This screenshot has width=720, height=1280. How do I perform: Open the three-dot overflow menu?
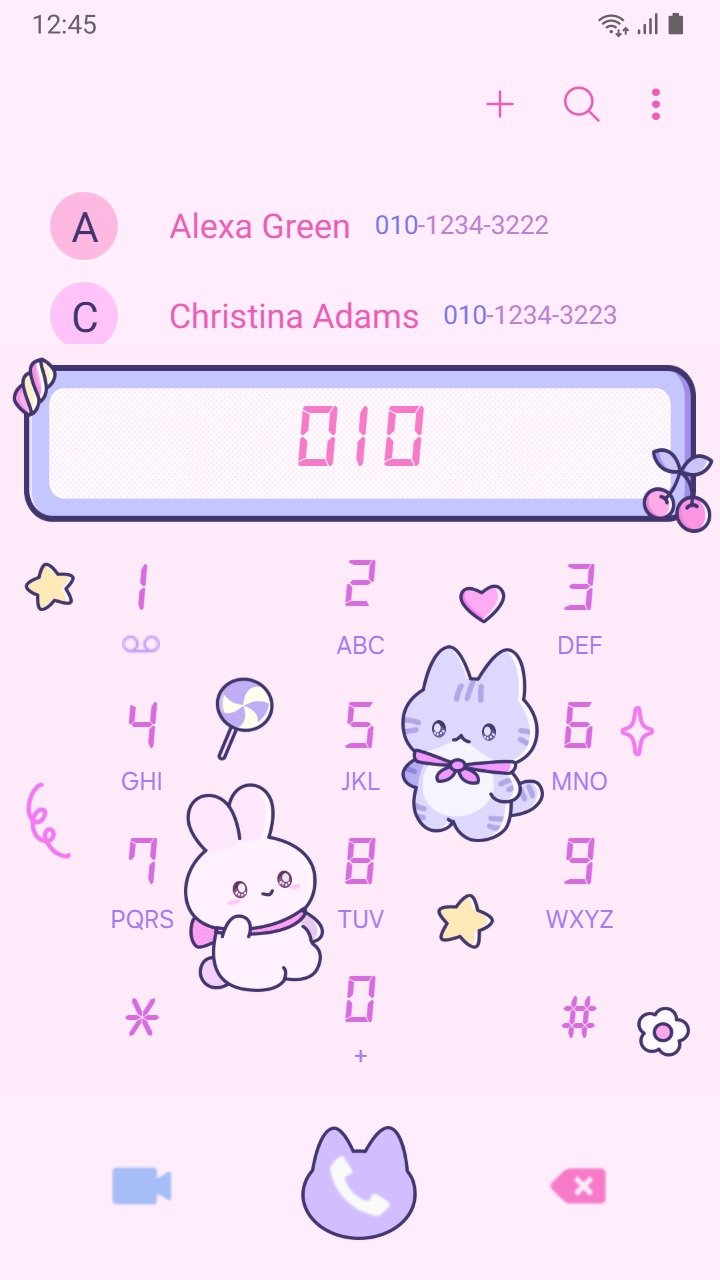point(656,104)
